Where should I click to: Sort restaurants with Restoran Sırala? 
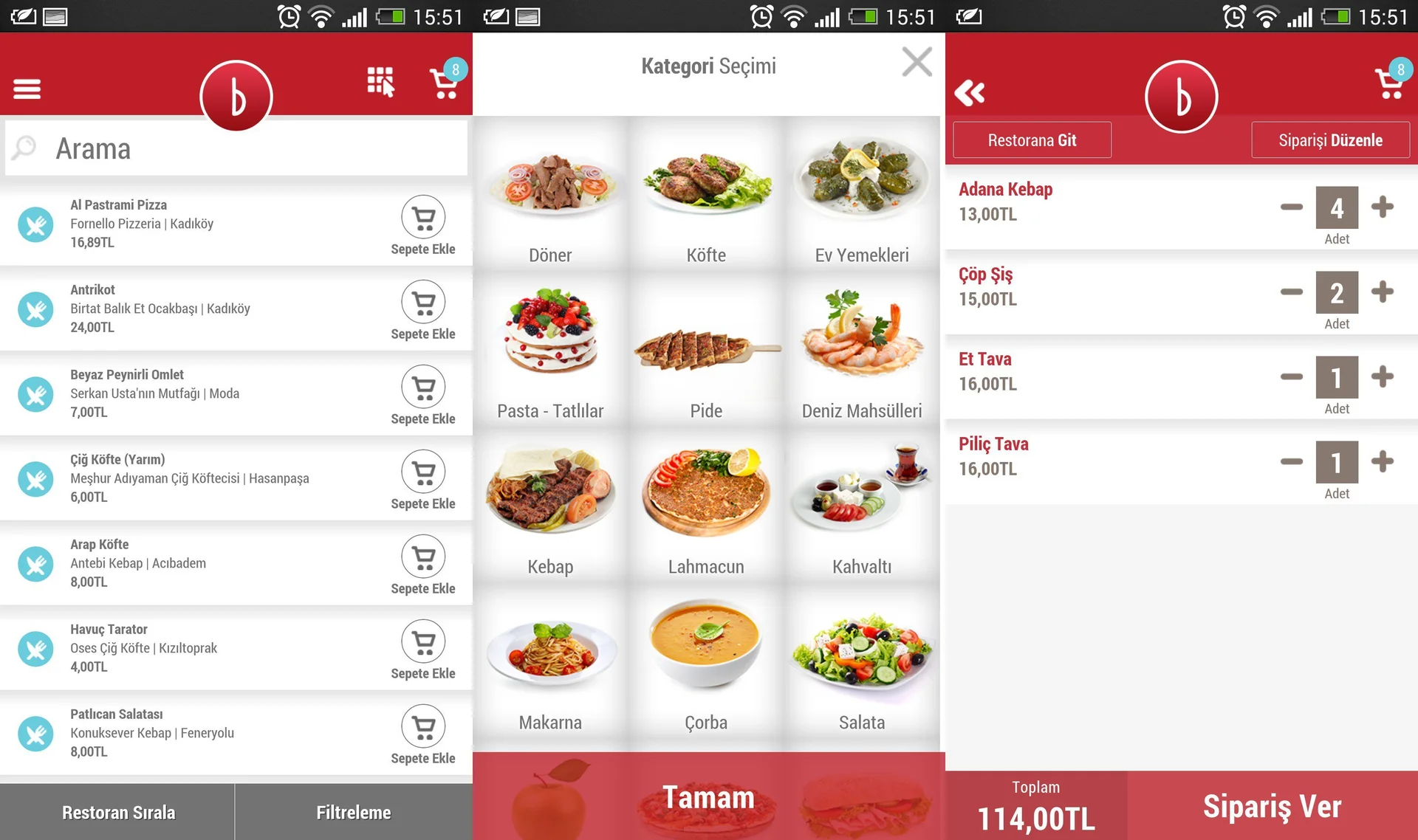118,812
